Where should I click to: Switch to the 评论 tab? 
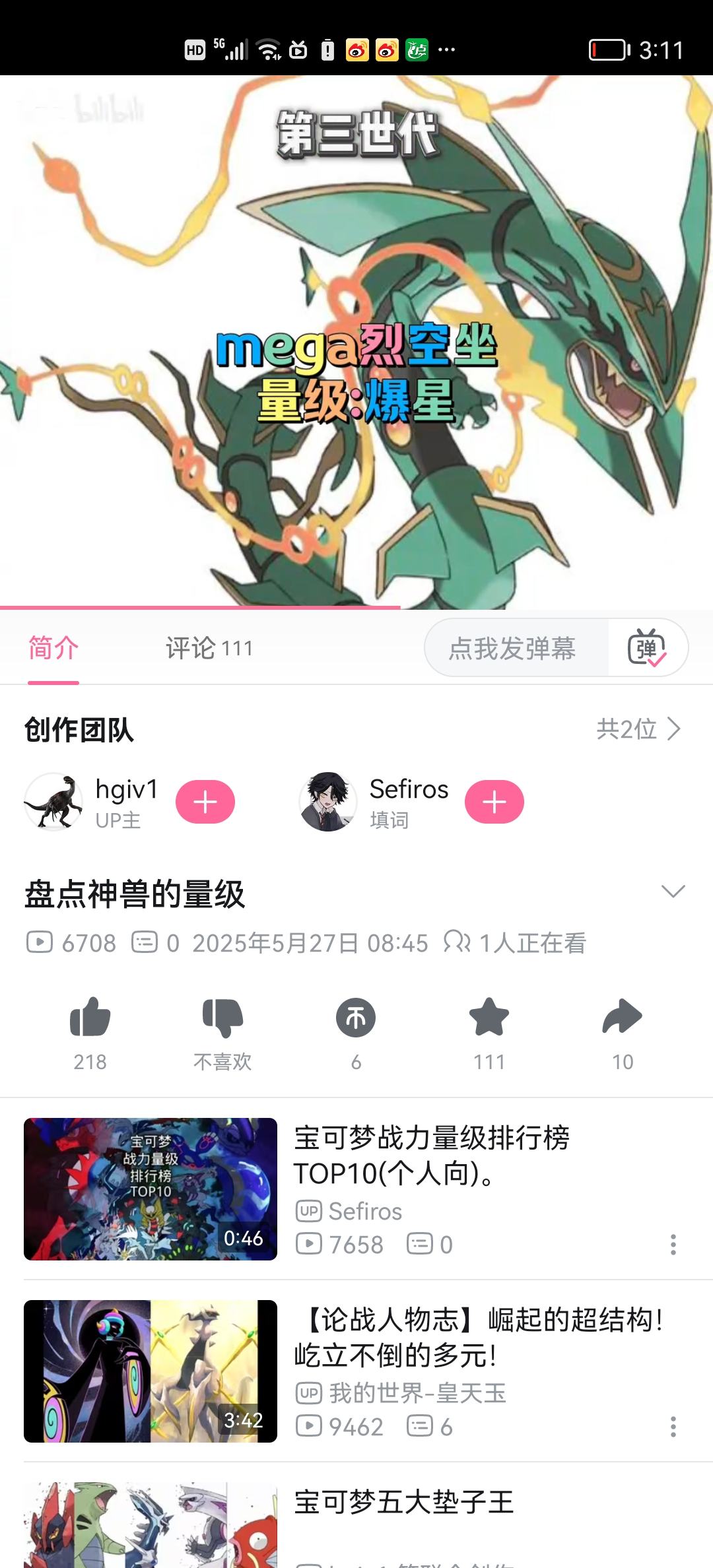pyautogui.click(x=209, y=648)
